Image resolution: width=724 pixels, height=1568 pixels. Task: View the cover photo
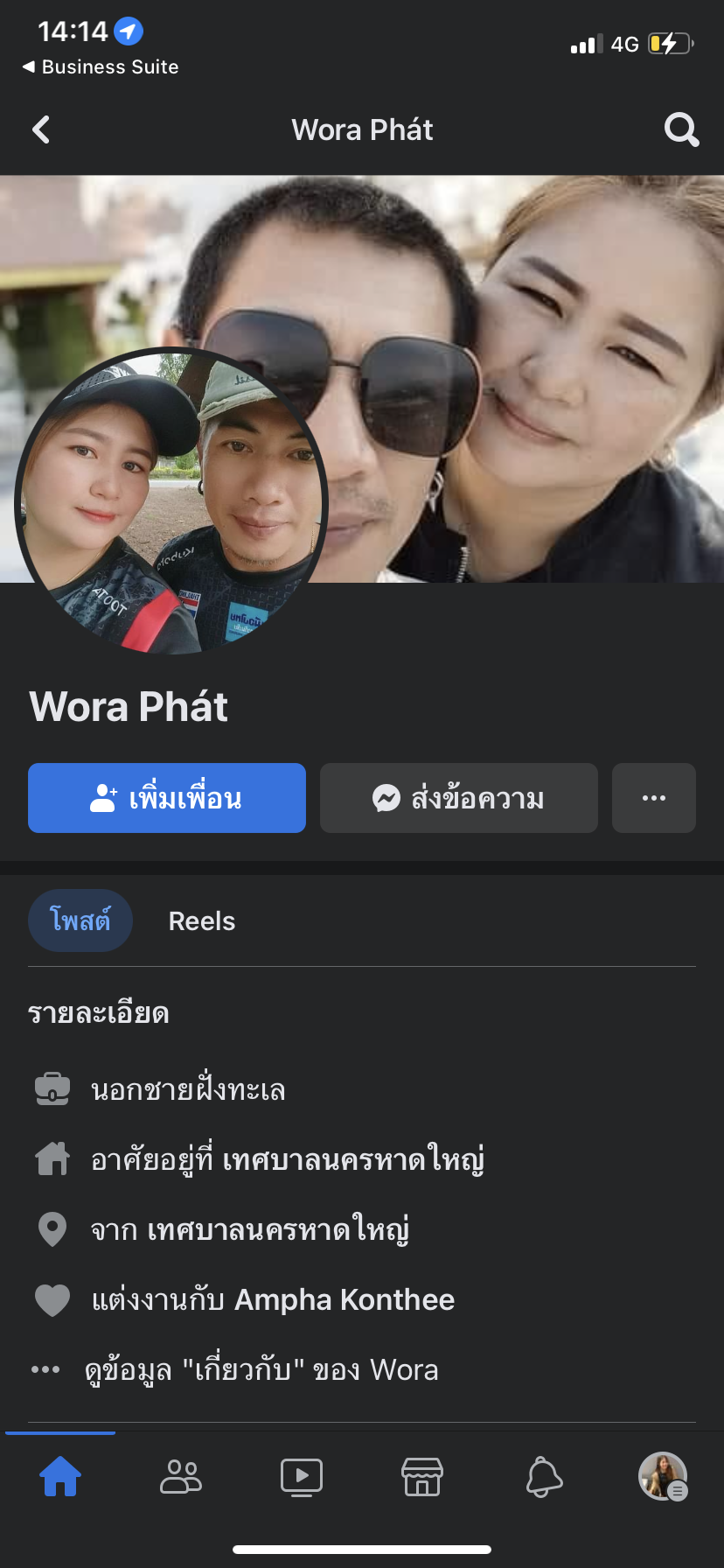pyautogui.click(x=525, y=350)
